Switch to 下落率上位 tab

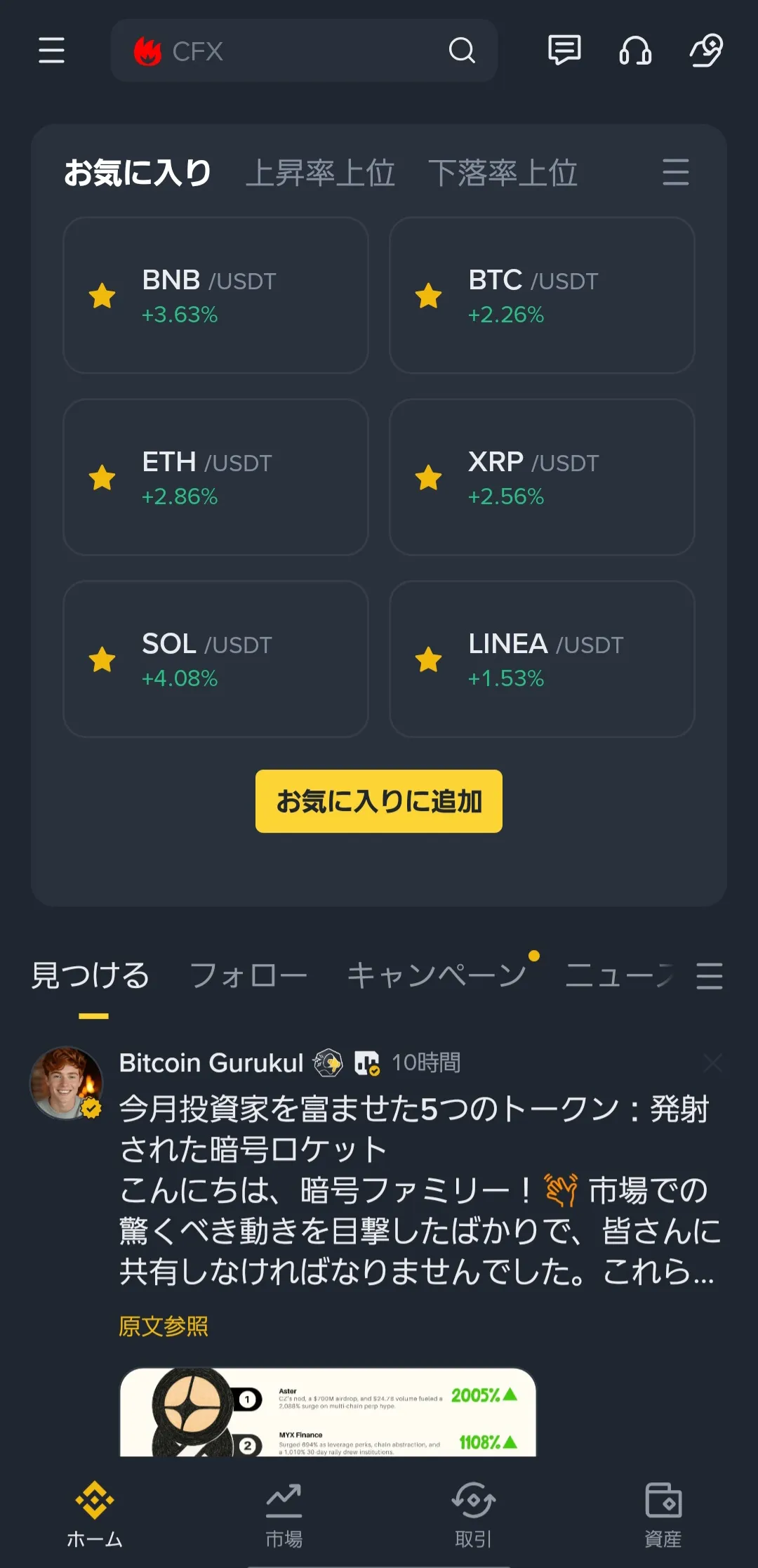pyautogui.click(x=503, y=173)
